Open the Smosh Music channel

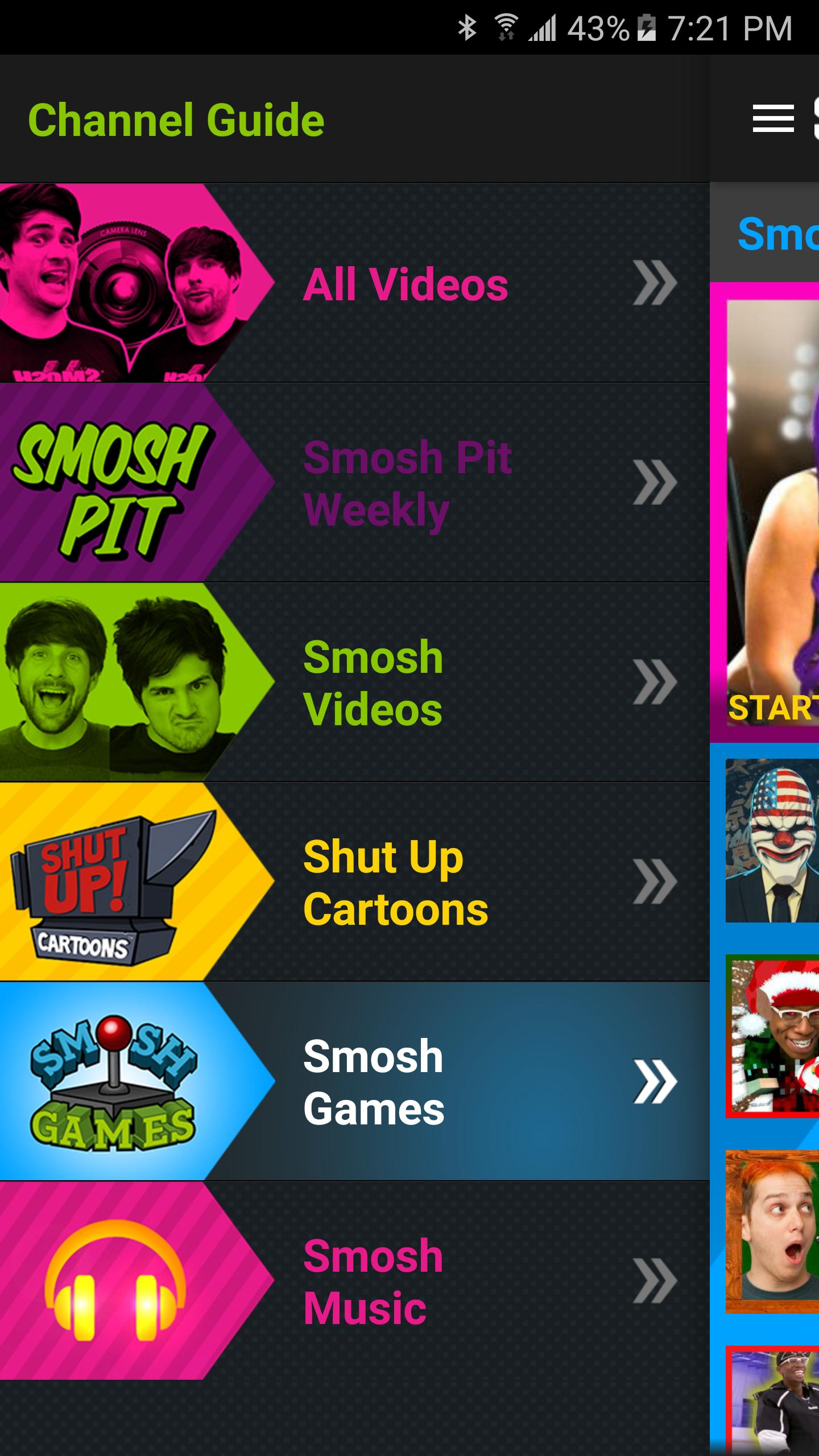[373, 1281]
